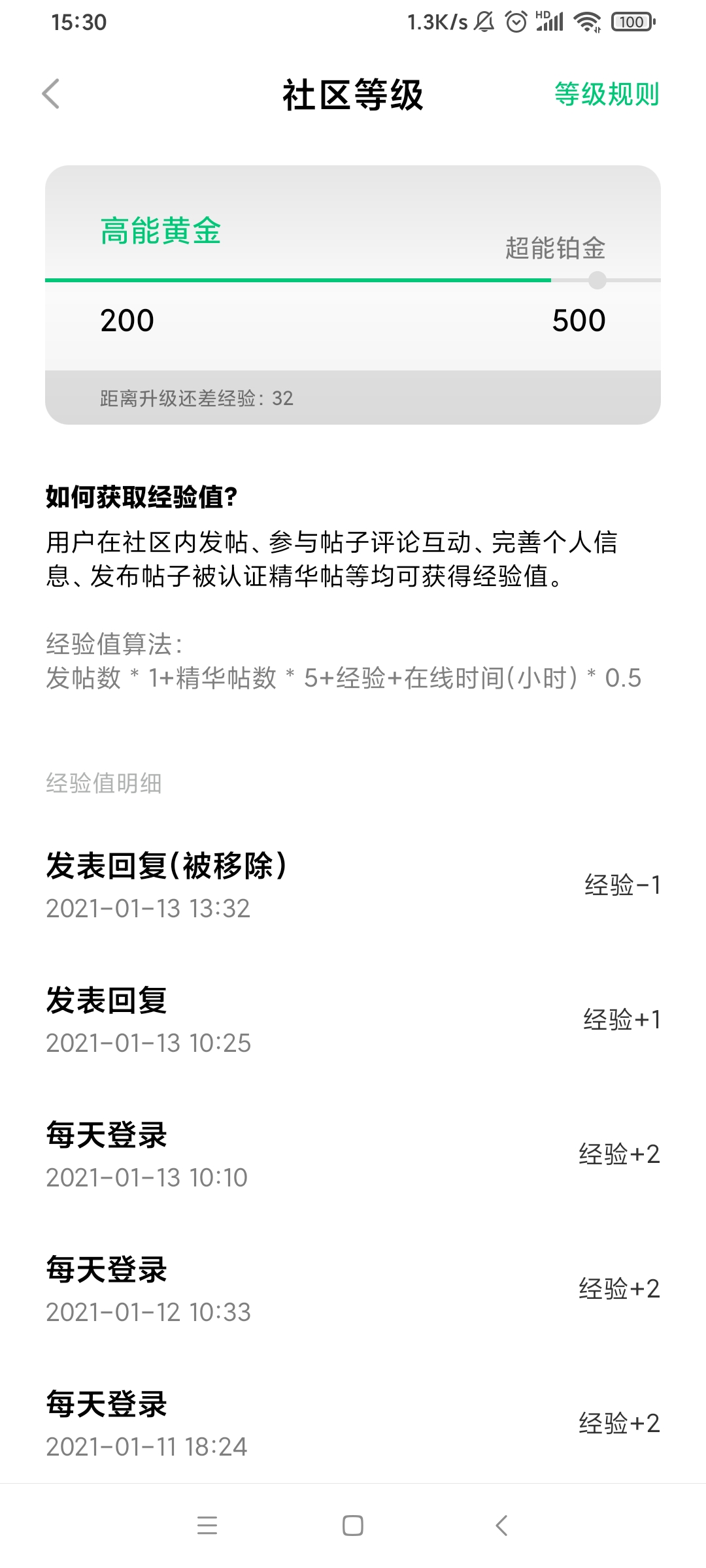Screen dimensions: 706x1568
Task: Tap the system home button
Action: (353, 1526)
